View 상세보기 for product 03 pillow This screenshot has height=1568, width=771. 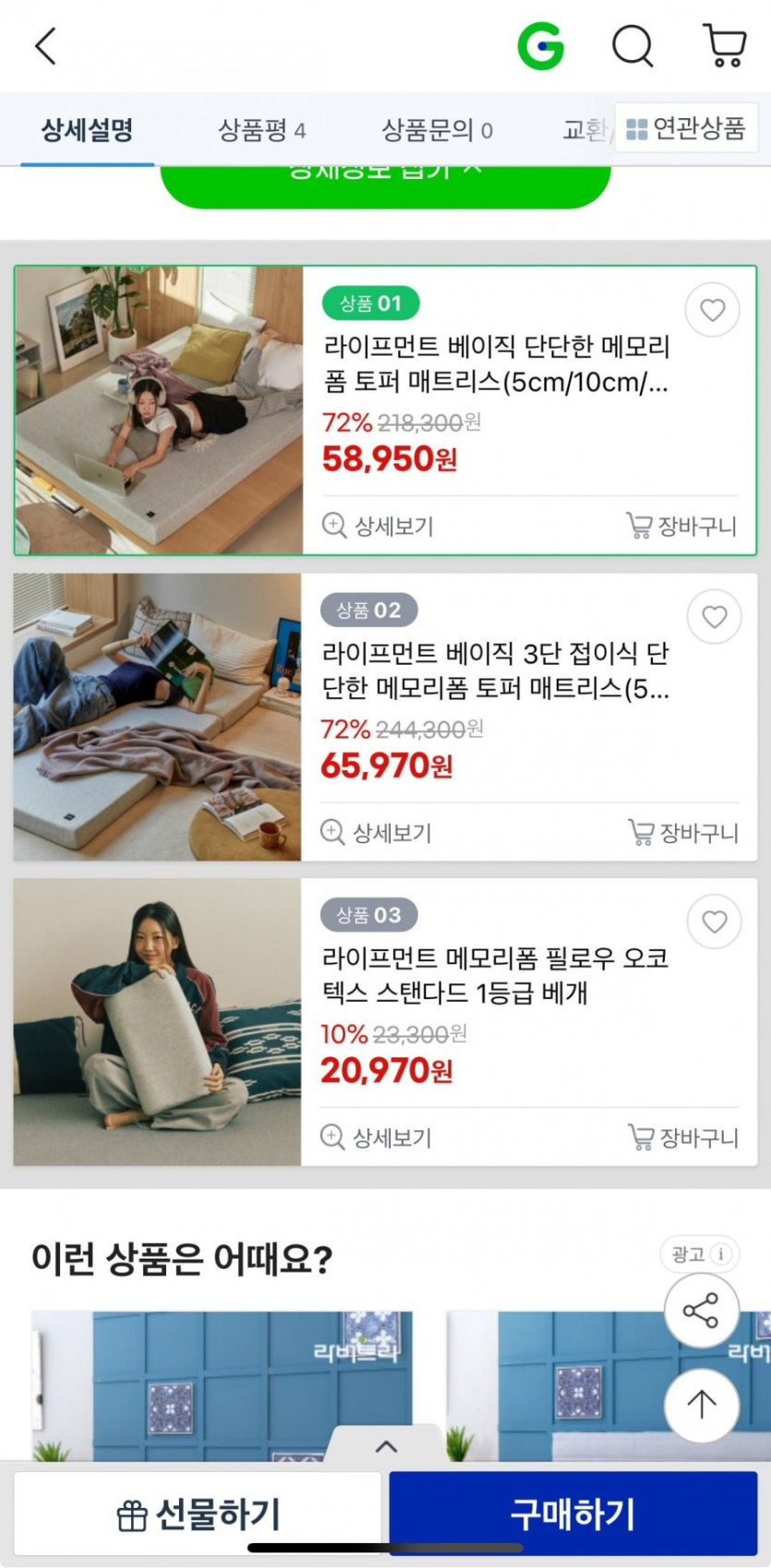pos(376,1138)
